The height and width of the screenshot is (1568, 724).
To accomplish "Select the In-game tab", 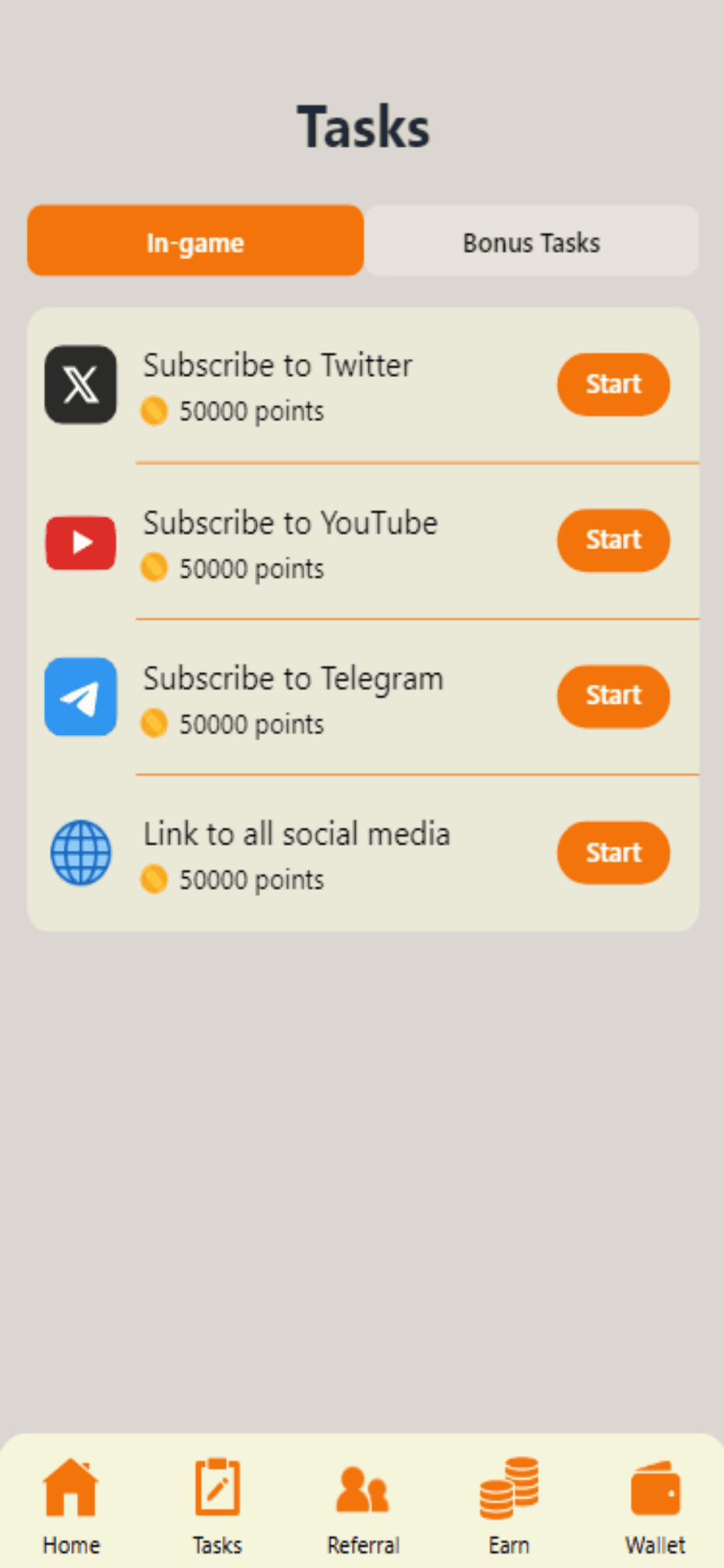I will [x=195, y=241].
